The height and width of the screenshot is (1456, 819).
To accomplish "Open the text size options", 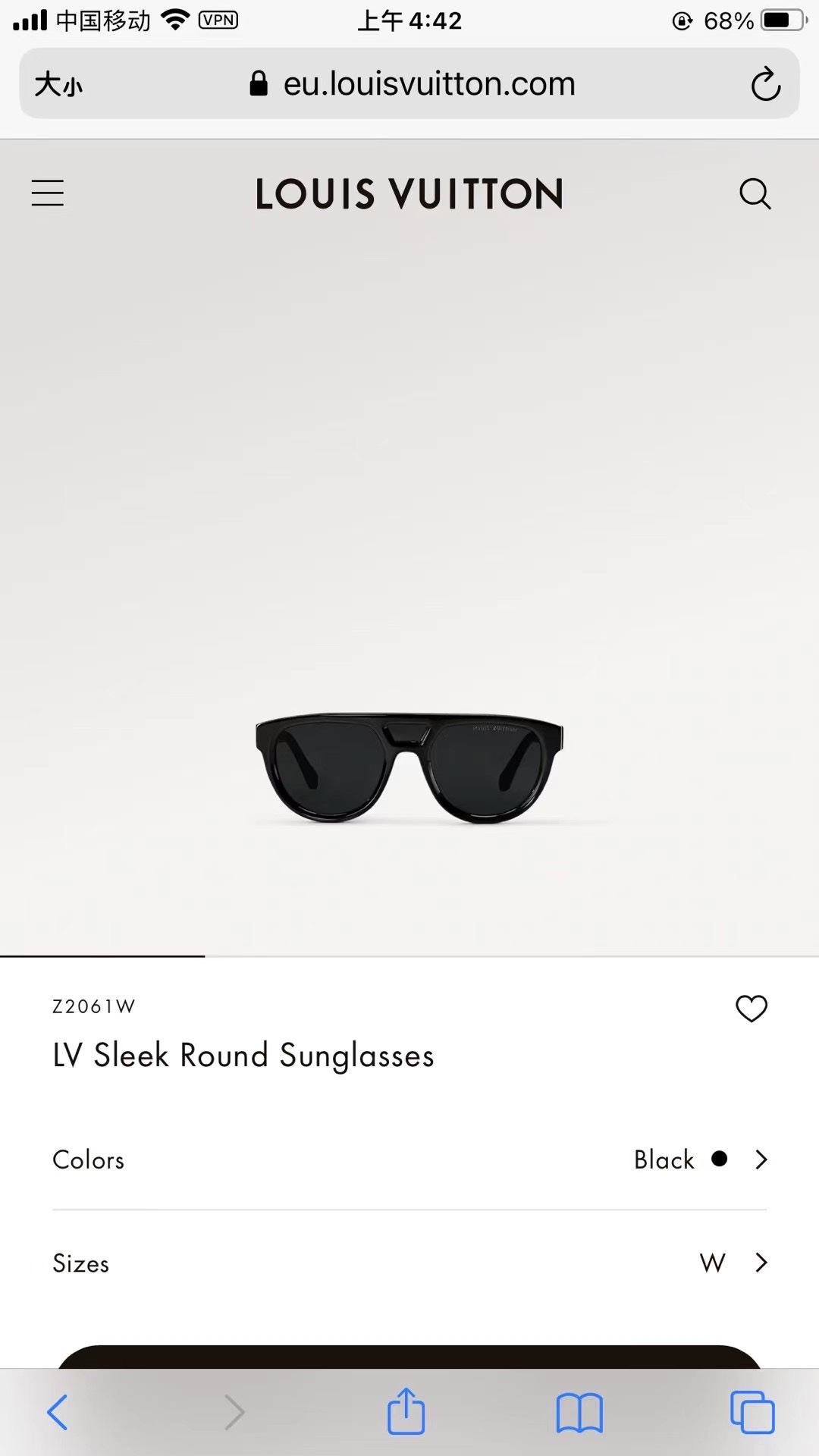I will point(58,84).
